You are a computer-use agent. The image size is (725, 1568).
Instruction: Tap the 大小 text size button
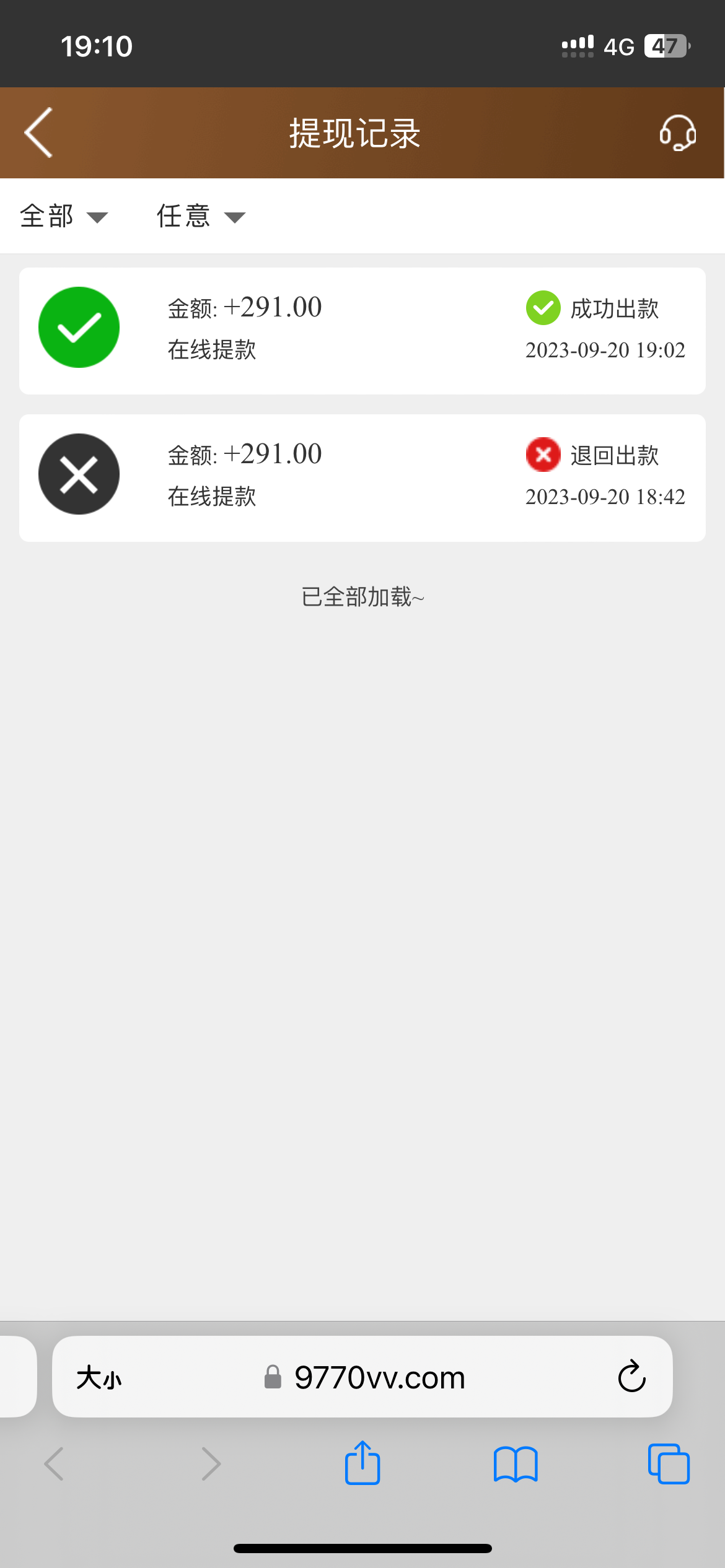click(99, 1378)
